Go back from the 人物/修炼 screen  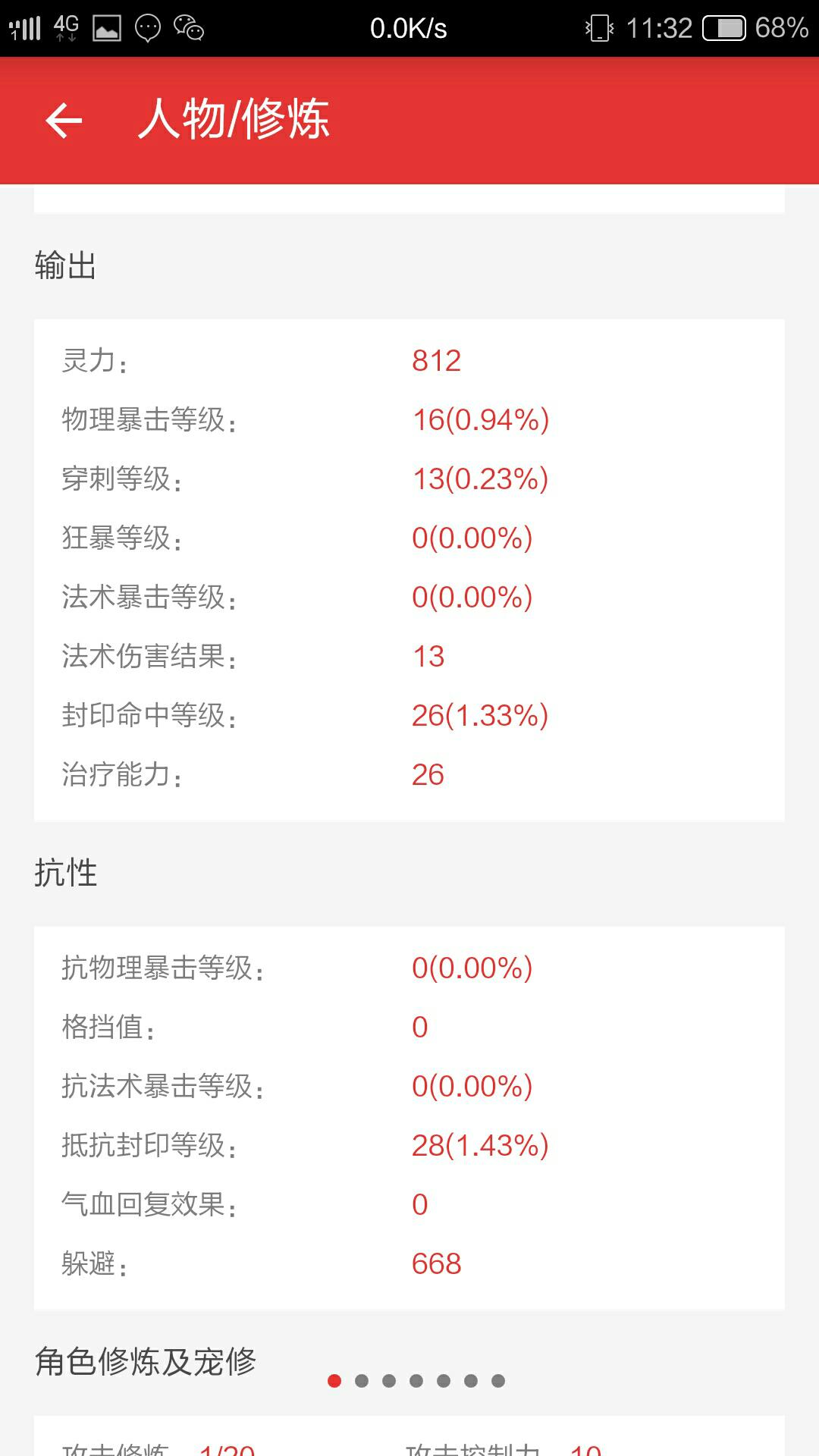[64, 121]
